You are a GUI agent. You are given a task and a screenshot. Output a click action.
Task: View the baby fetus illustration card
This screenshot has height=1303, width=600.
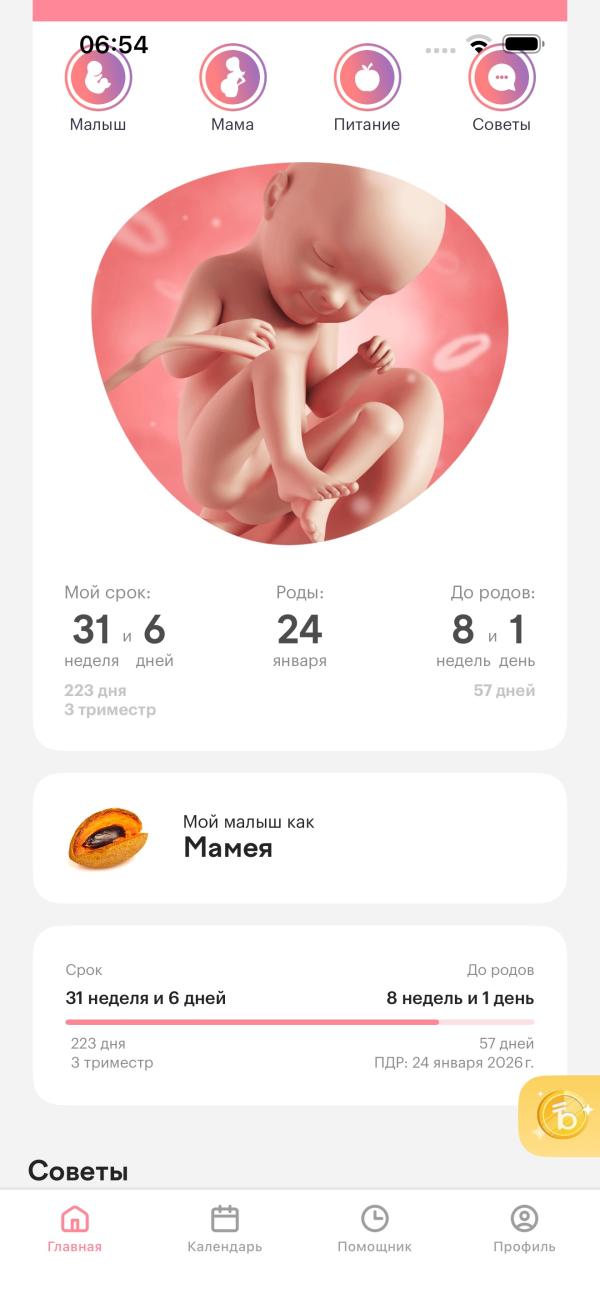point(300,354)
